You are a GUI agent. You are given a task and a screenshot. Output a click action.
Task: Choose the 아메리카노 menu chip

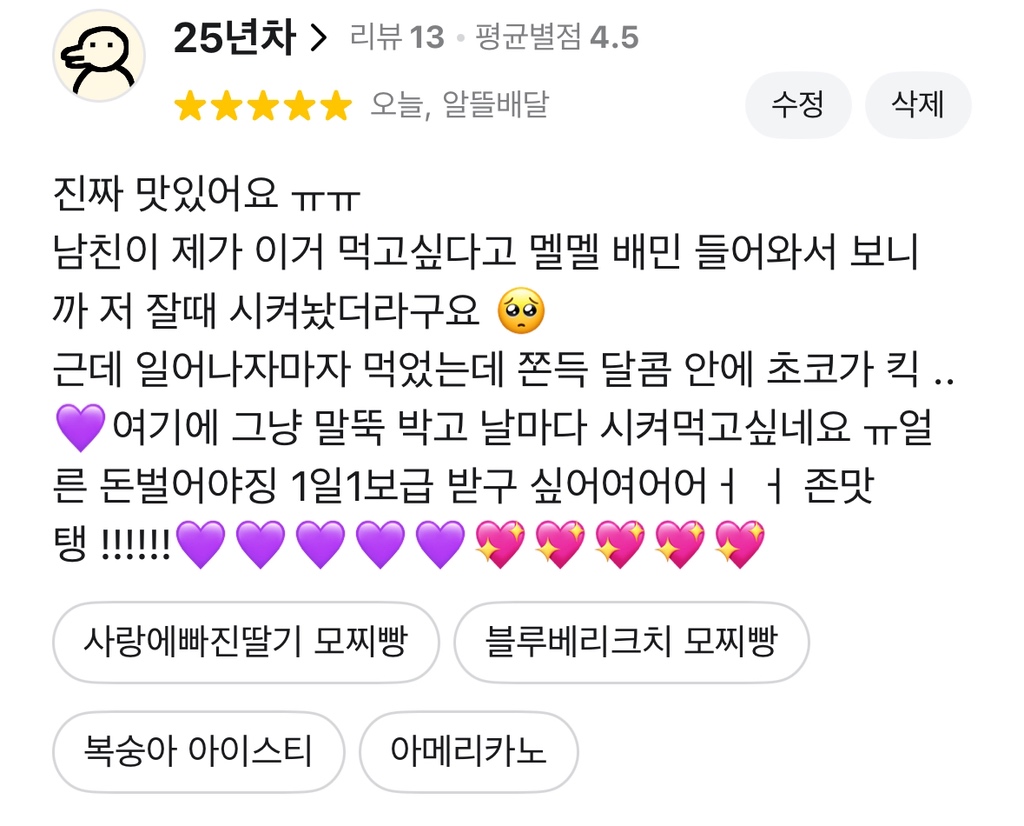[469, 751]
